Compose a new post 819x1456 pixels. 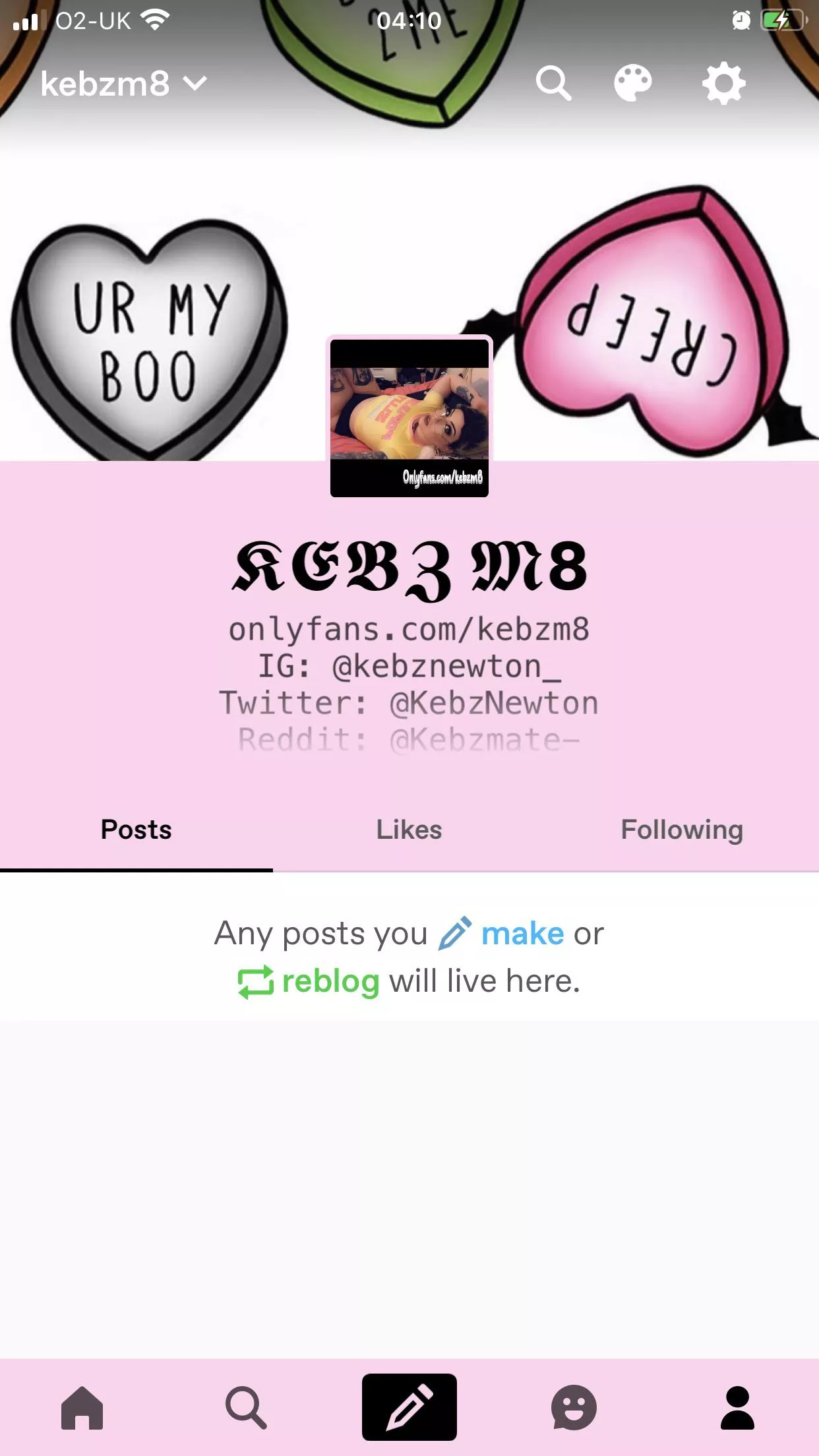coord(409,1407)
